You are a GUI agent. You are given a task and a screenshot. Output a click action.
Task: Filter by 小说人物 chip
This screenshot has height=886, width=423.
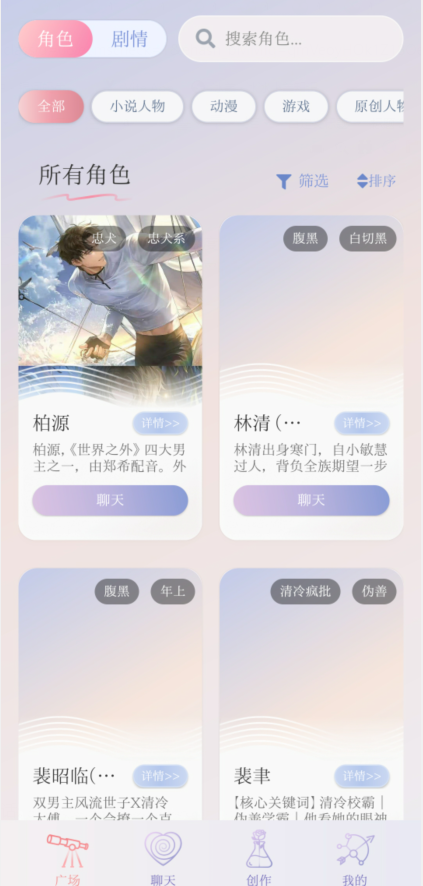pos(137,106)
